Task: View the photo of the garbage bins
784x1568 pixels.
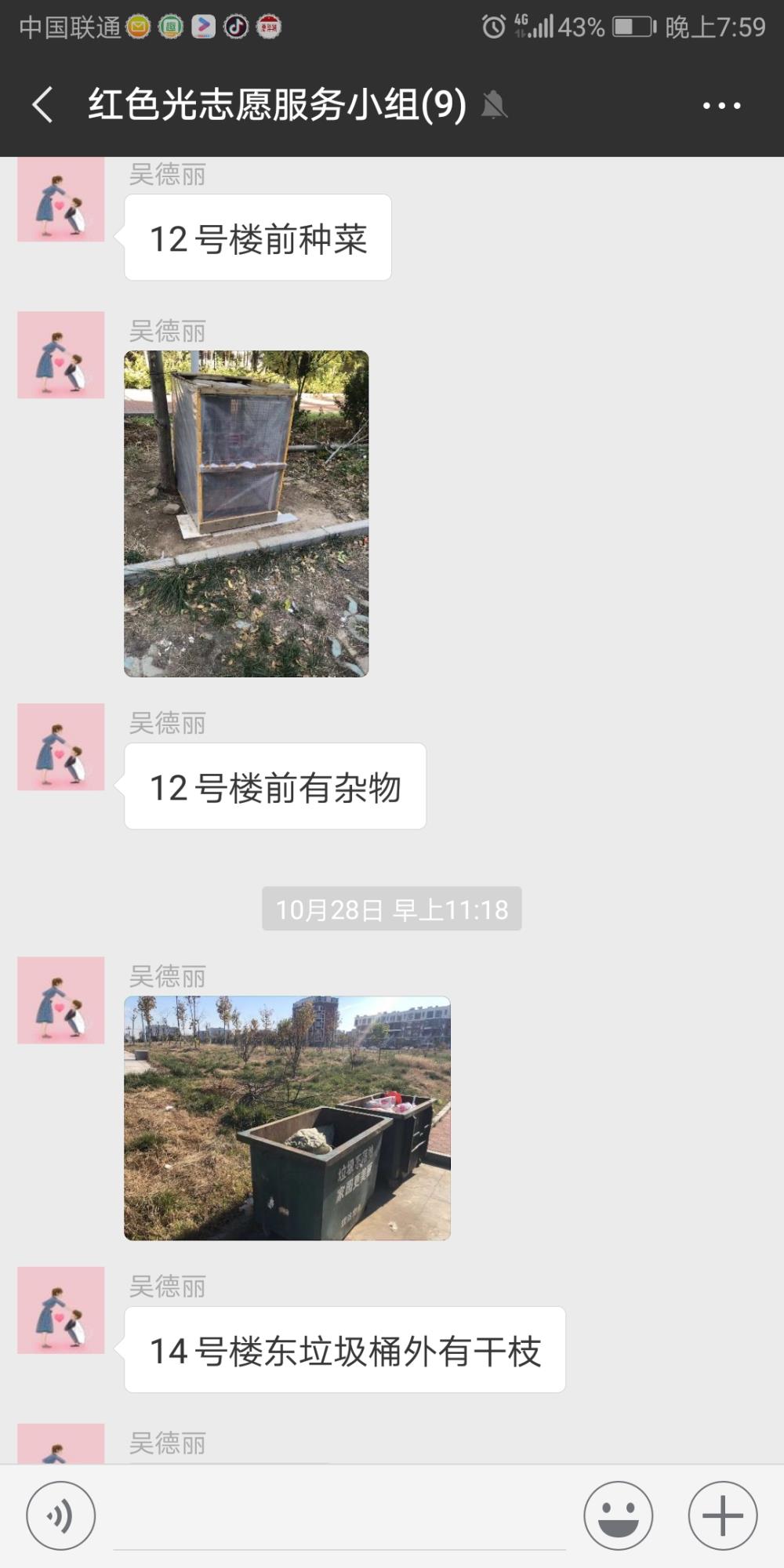Action: click(x=287, y=1118)
